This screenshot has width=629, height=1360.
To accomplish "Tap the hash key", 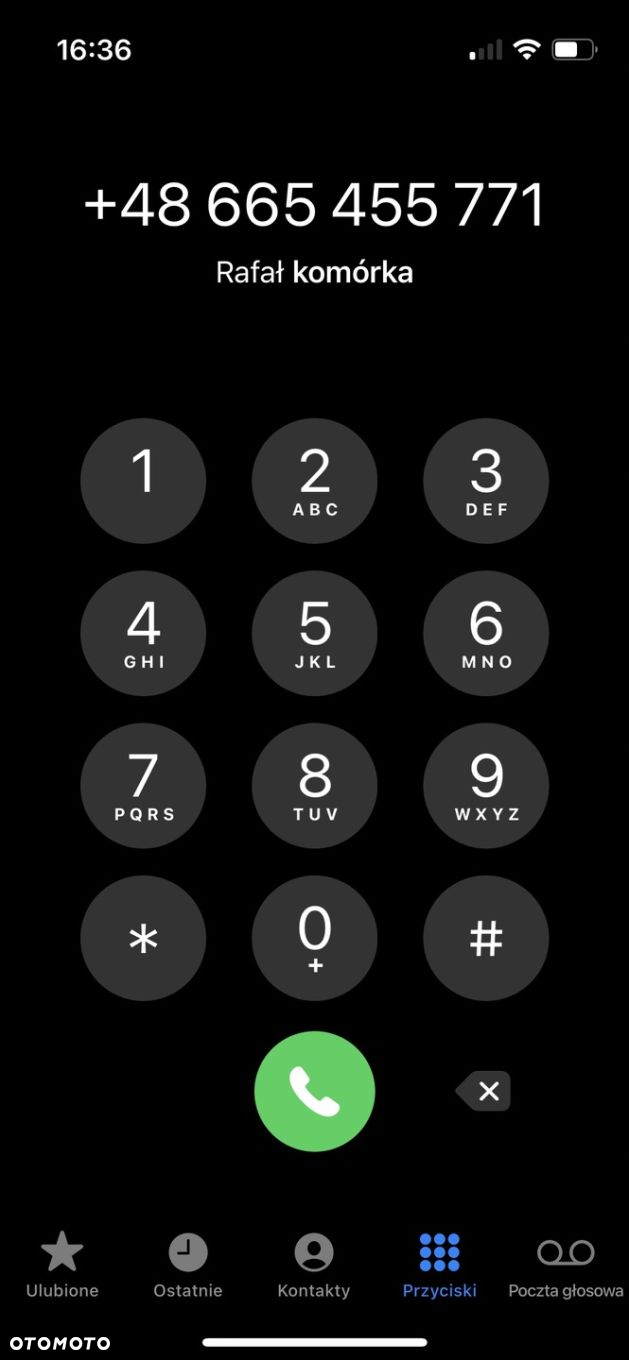I will tap(486, 938).
